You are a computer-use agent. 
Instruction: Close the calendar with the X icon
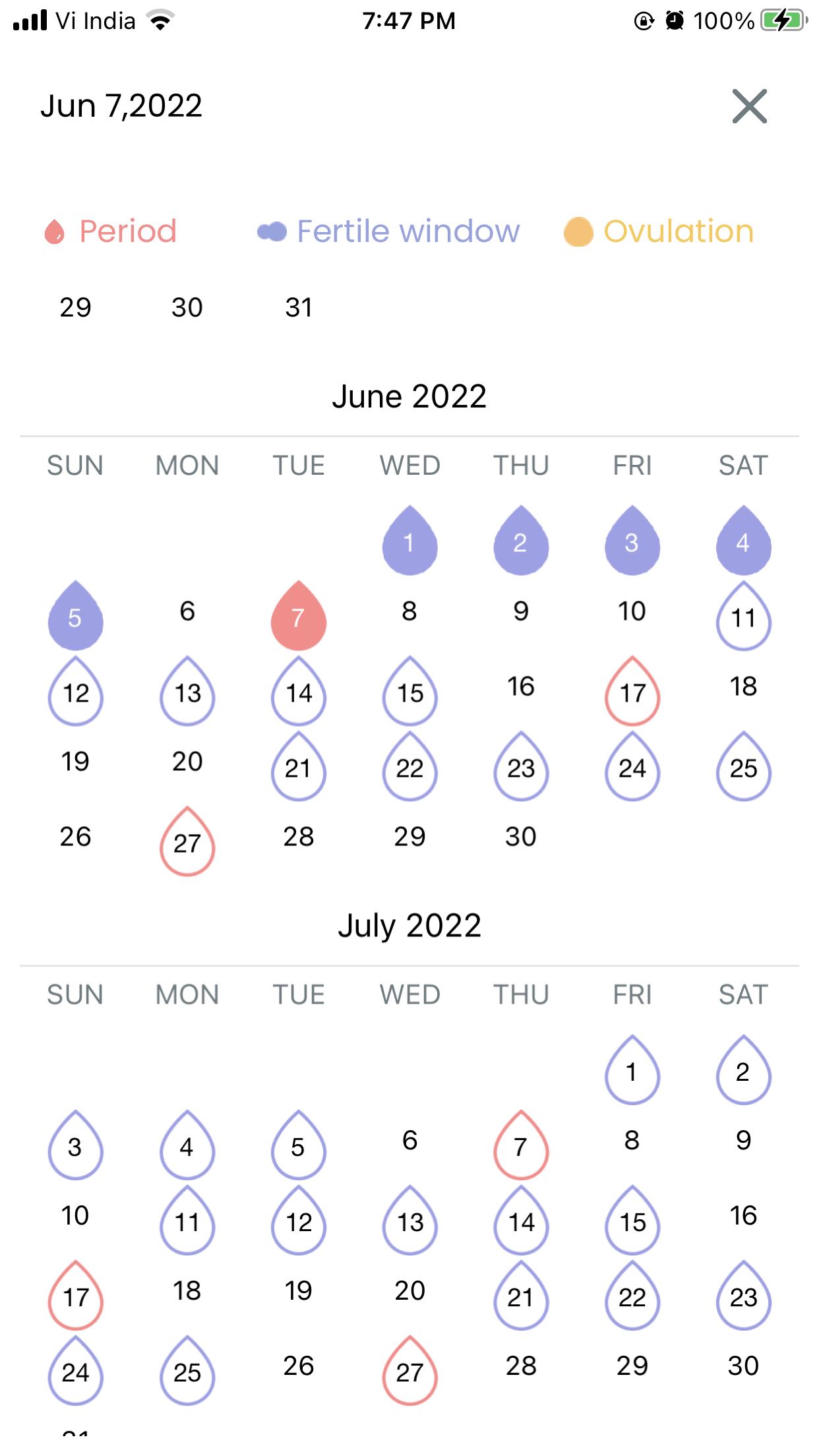(750, 106)
